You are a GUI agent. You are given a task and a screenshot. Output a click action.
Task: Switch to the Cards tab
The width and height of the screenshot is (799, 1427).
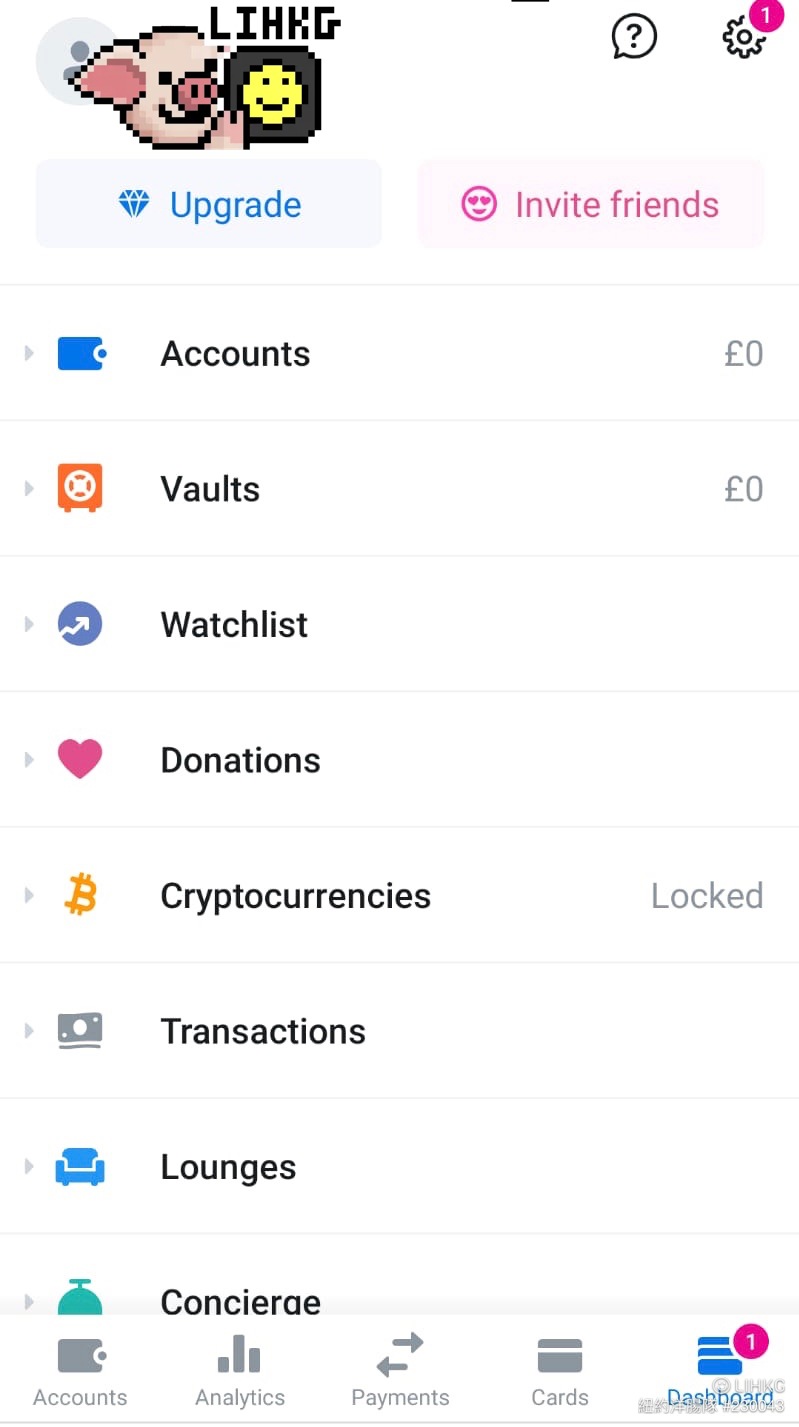pyautogui.click(x=560, y=1371)
